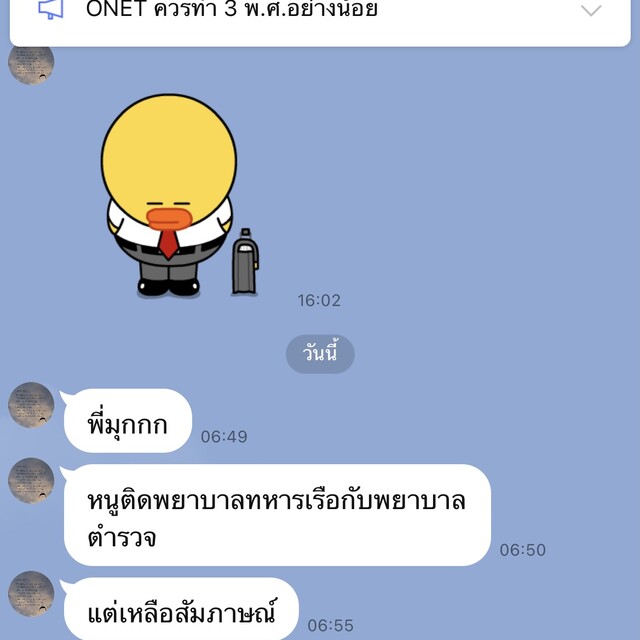
Task: Expand the ONET announcement banner chevron
Action: click(591, 11)
